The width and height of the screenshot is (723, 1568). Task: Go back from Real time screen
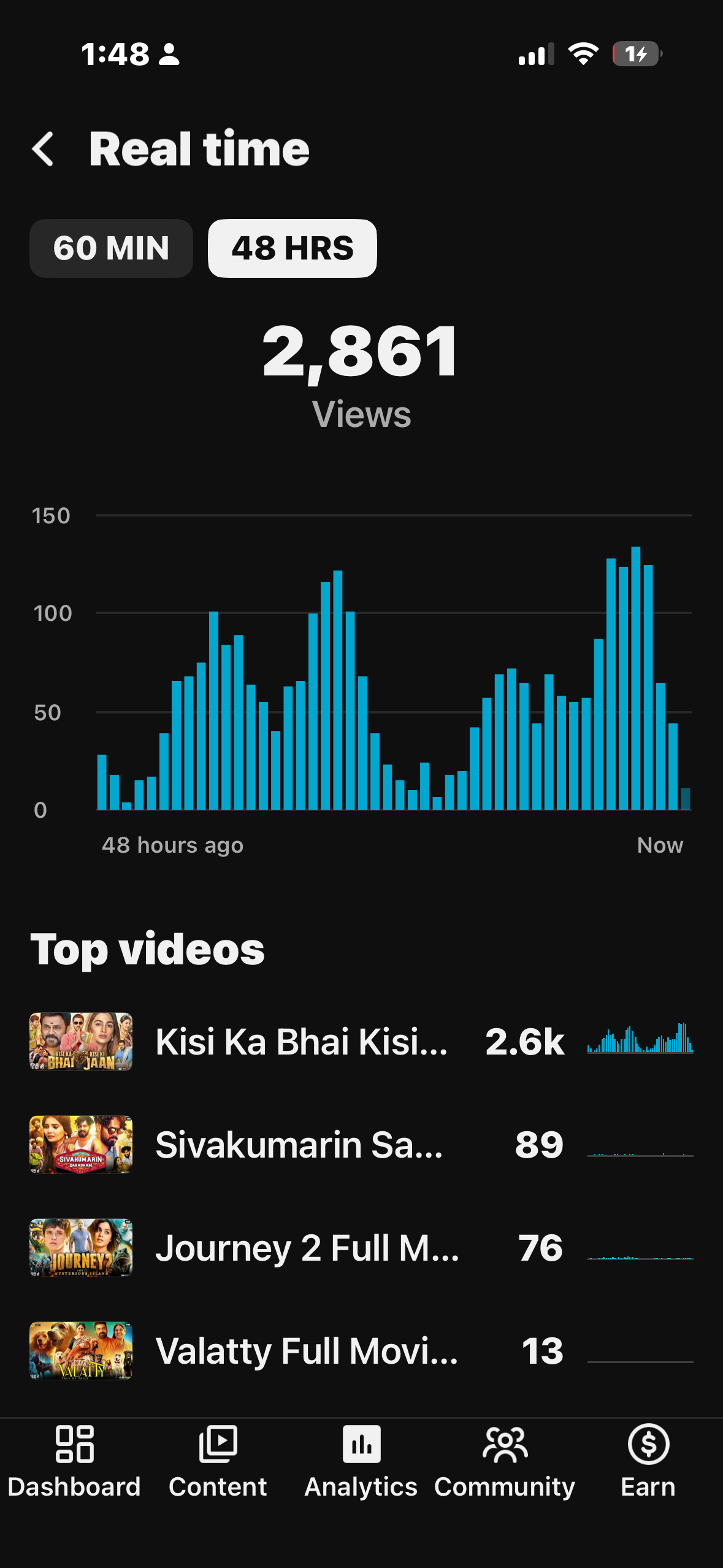point(43,149)
